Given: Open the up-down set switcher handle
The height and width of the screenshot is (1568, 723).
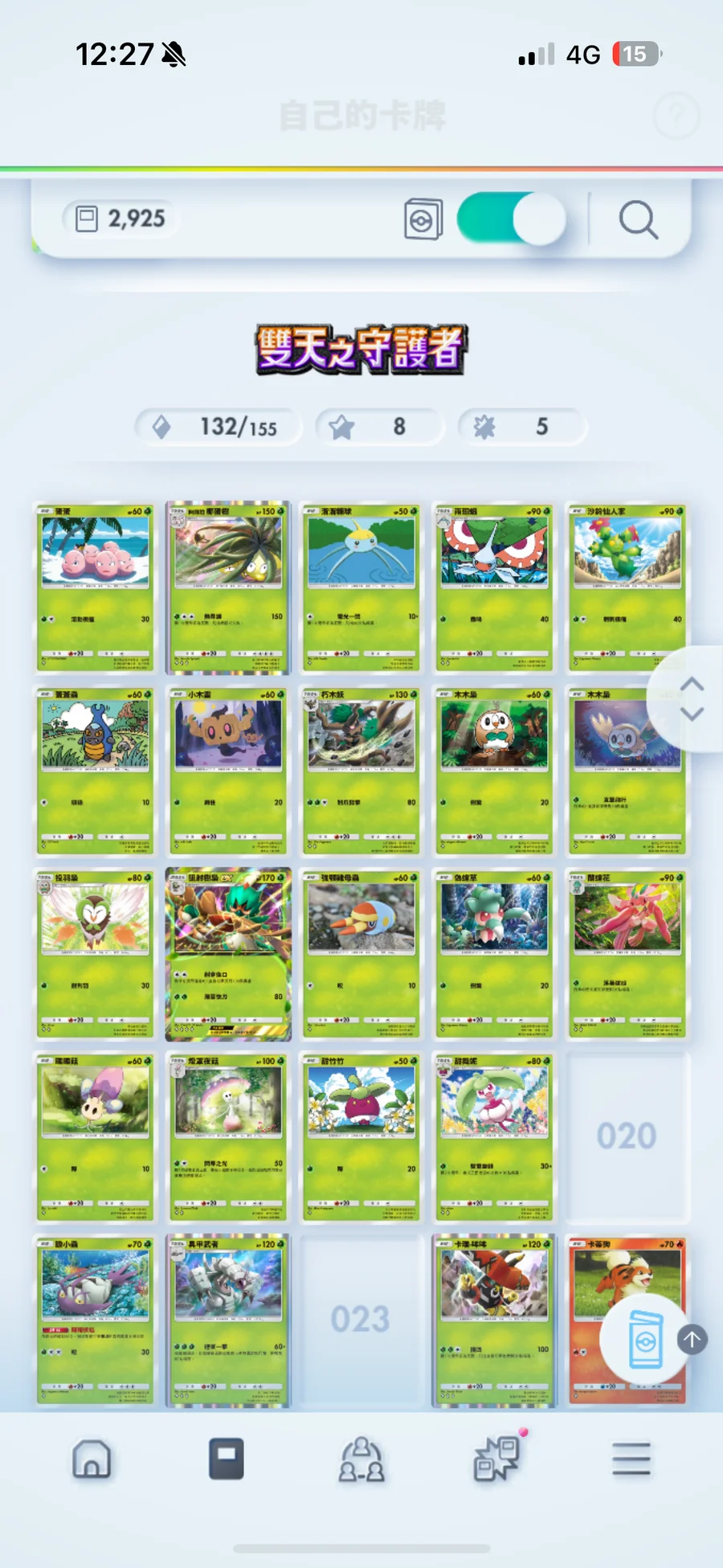Looking at the screenshot, I should coord(690,698).
